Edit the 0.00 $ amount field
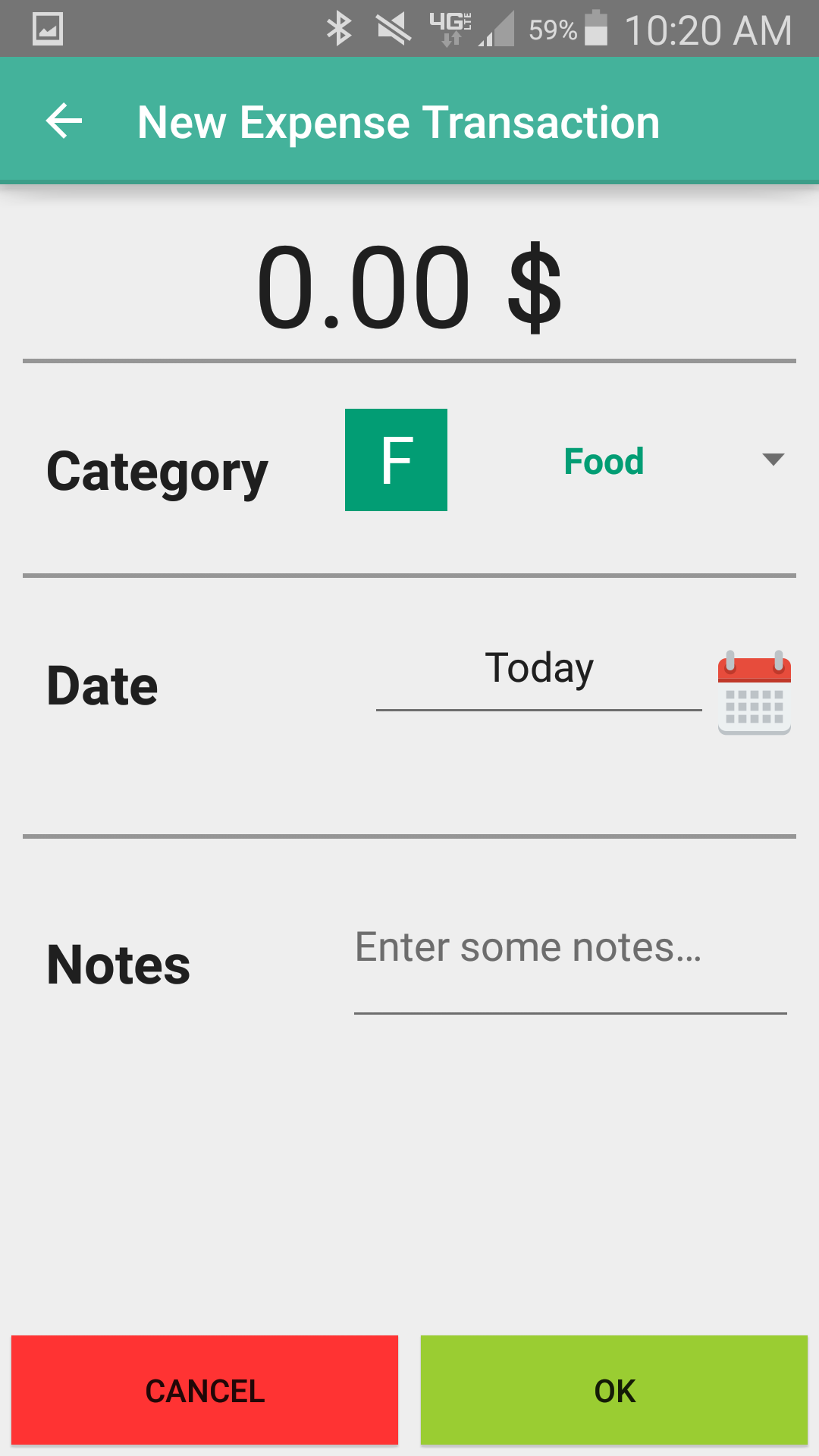 (409, 288)
